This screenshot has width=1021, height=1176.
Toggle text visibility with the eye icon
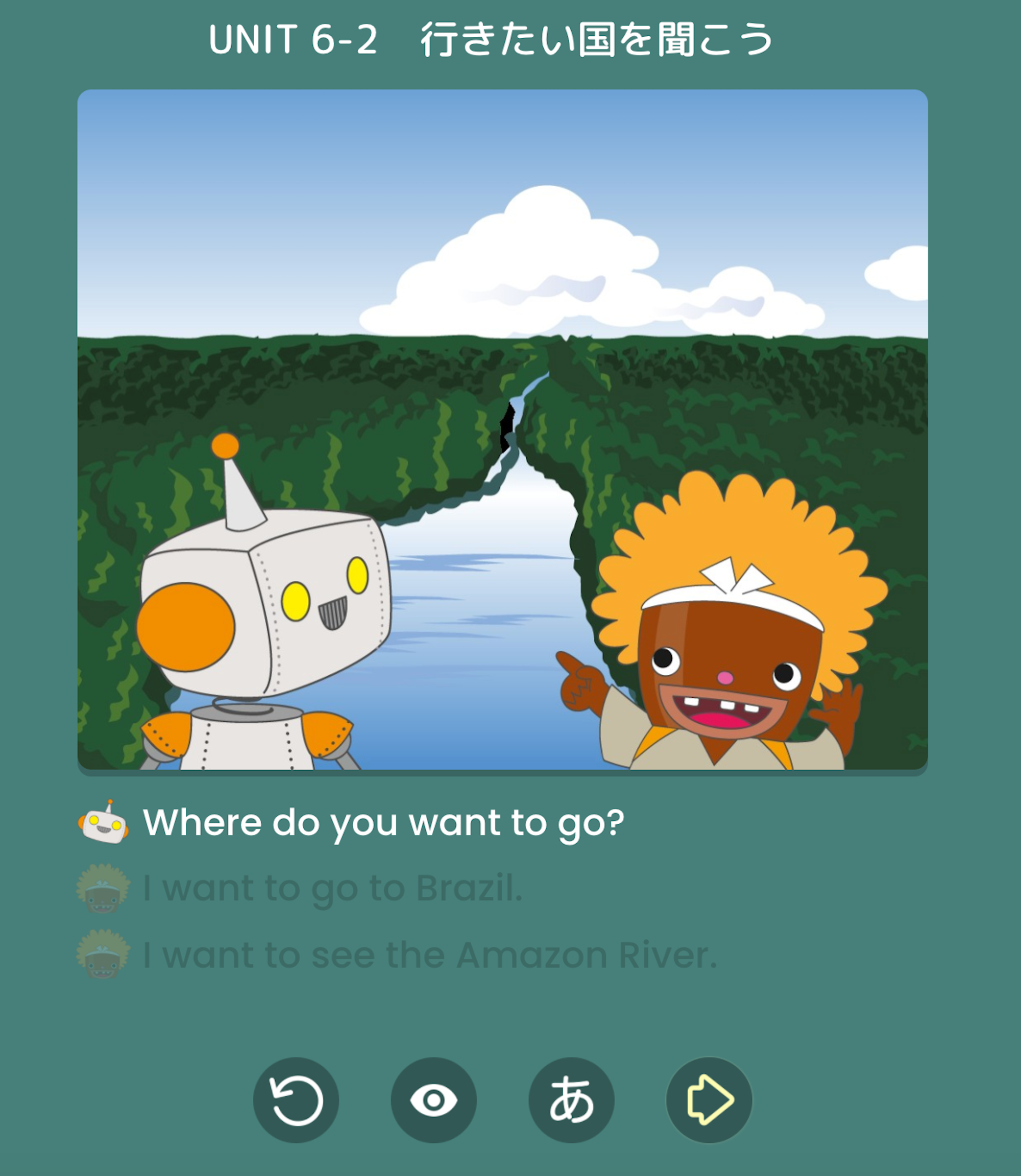coord(433,1099)
